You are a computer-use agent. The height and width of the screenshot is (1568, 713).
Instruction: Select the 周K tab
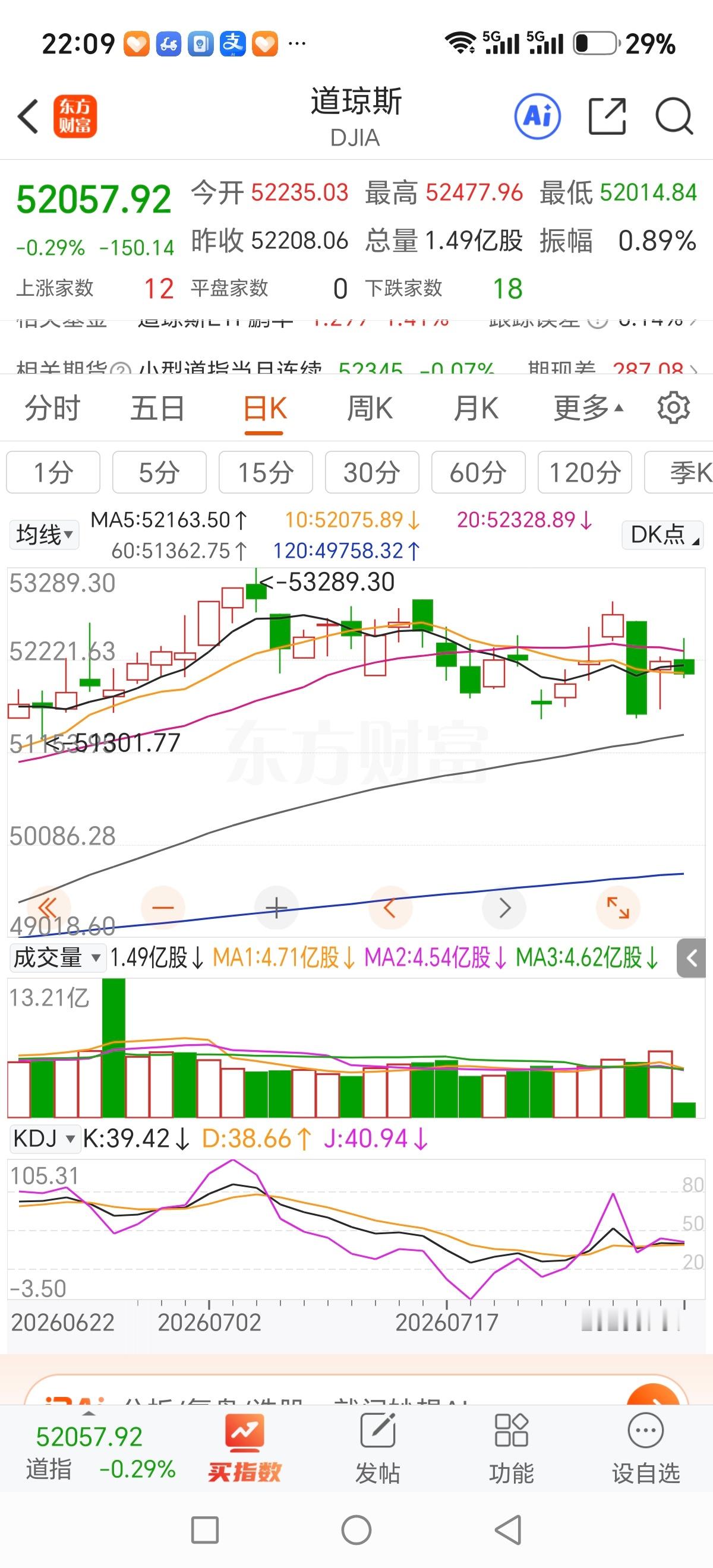click(370, 408)
